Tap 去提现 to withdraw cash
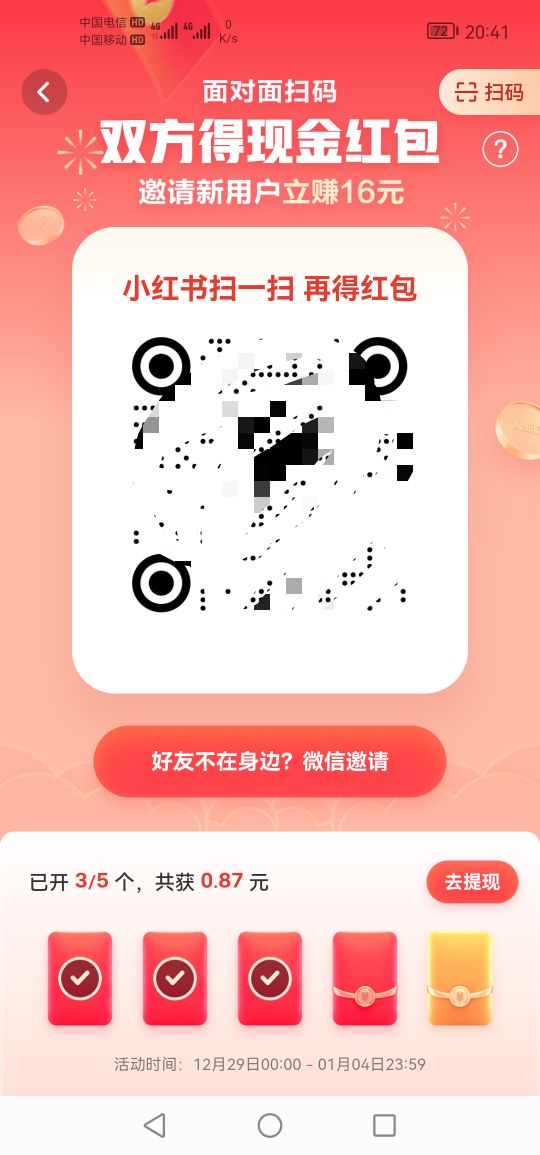 click(472, 881)
